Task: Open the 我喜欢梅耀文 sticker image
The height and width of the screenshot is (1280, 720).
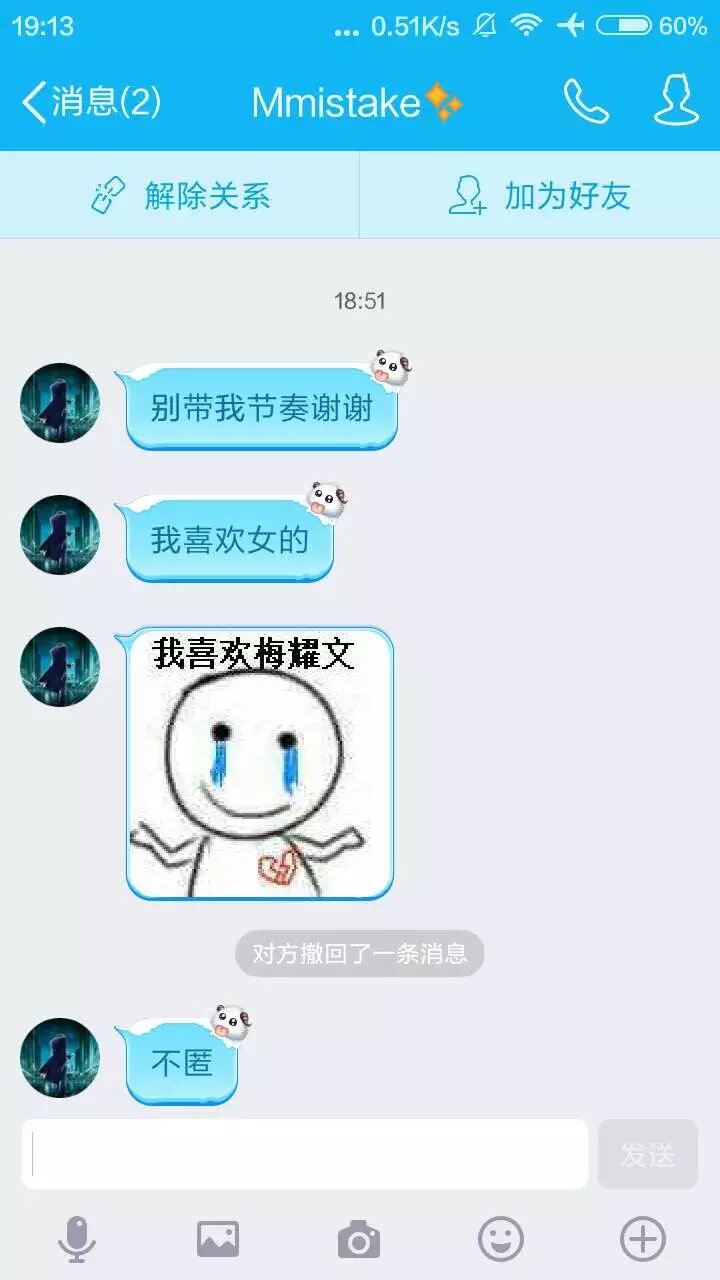Action: tap(260, 762)
